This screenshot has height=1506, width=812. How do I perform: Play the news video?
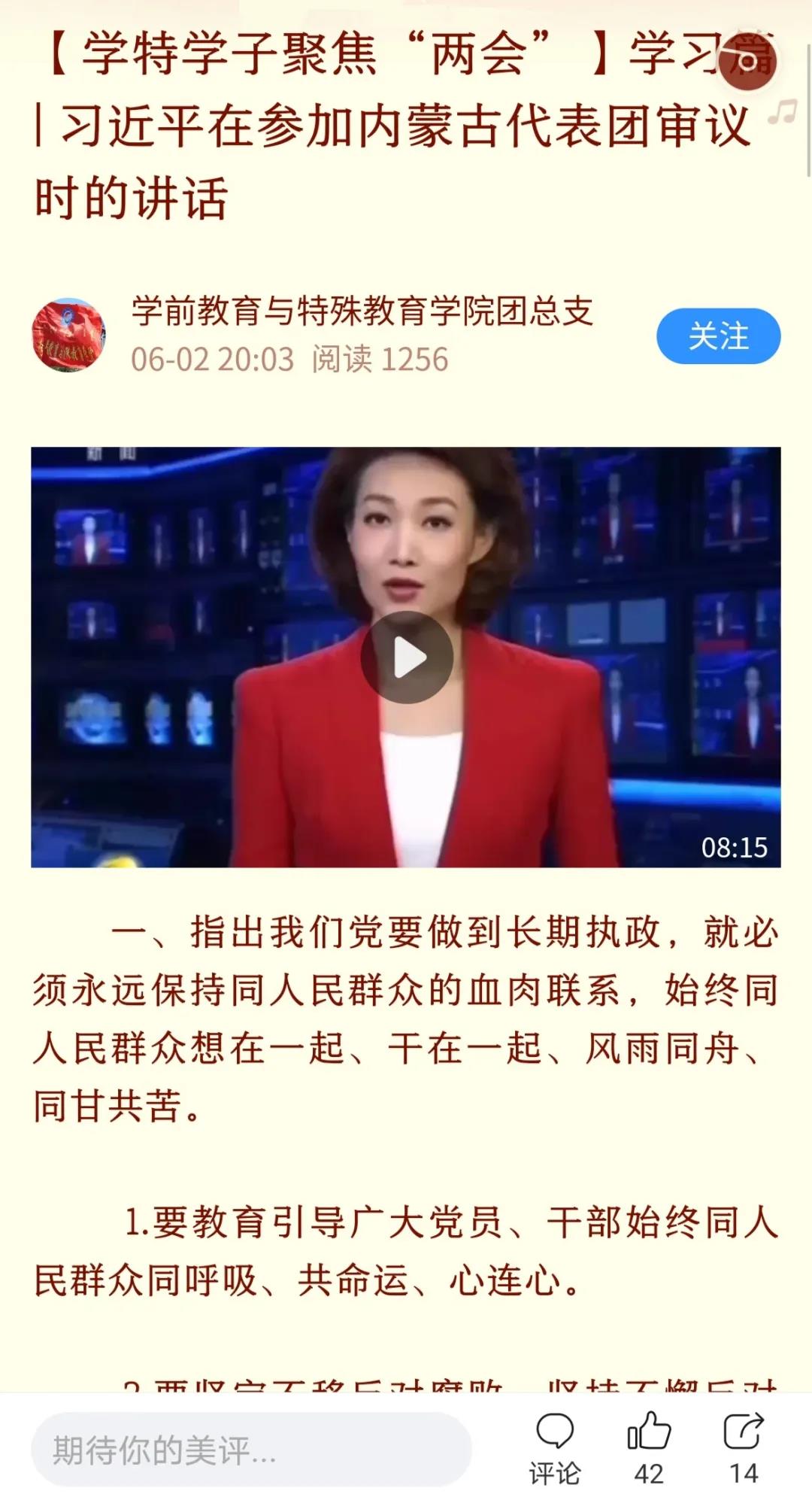point(407,657)
